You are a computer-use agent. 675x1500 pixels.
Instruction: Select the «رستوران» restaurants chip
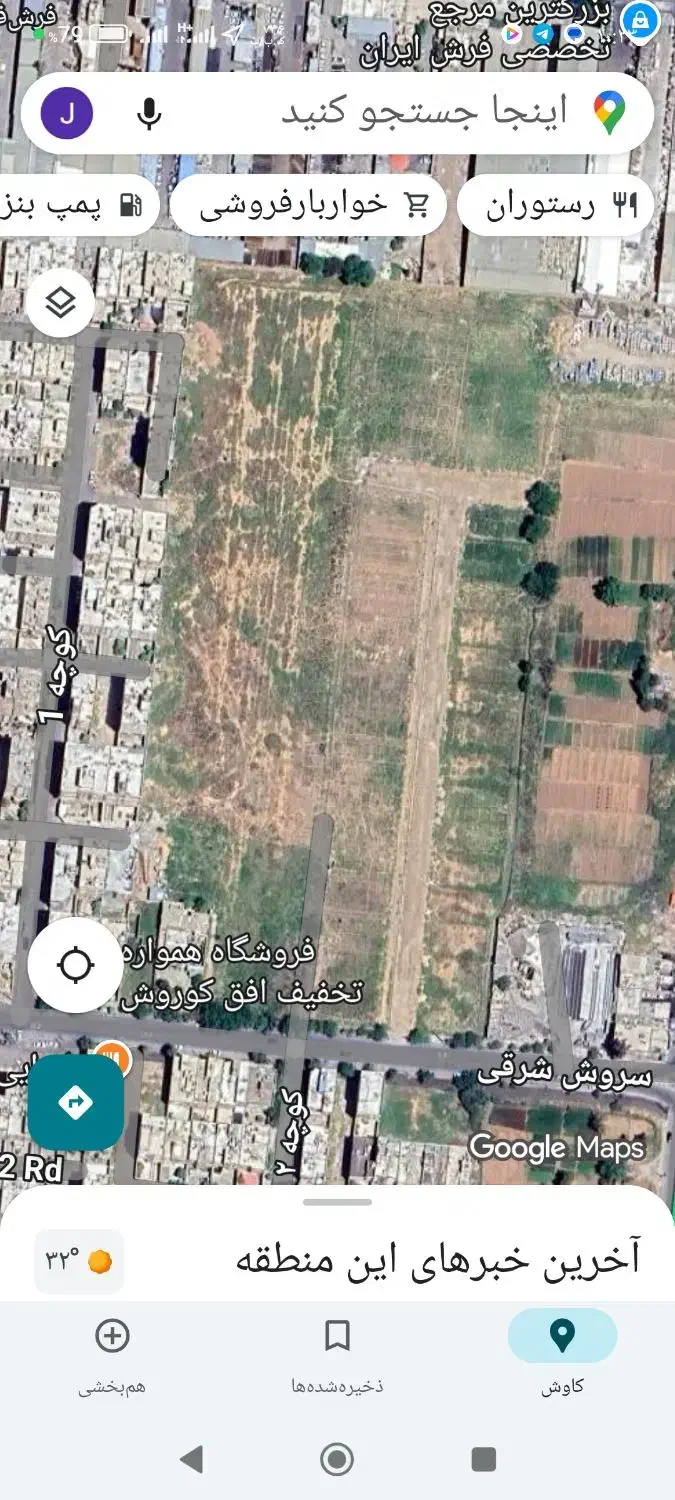[x=556, y=207]
